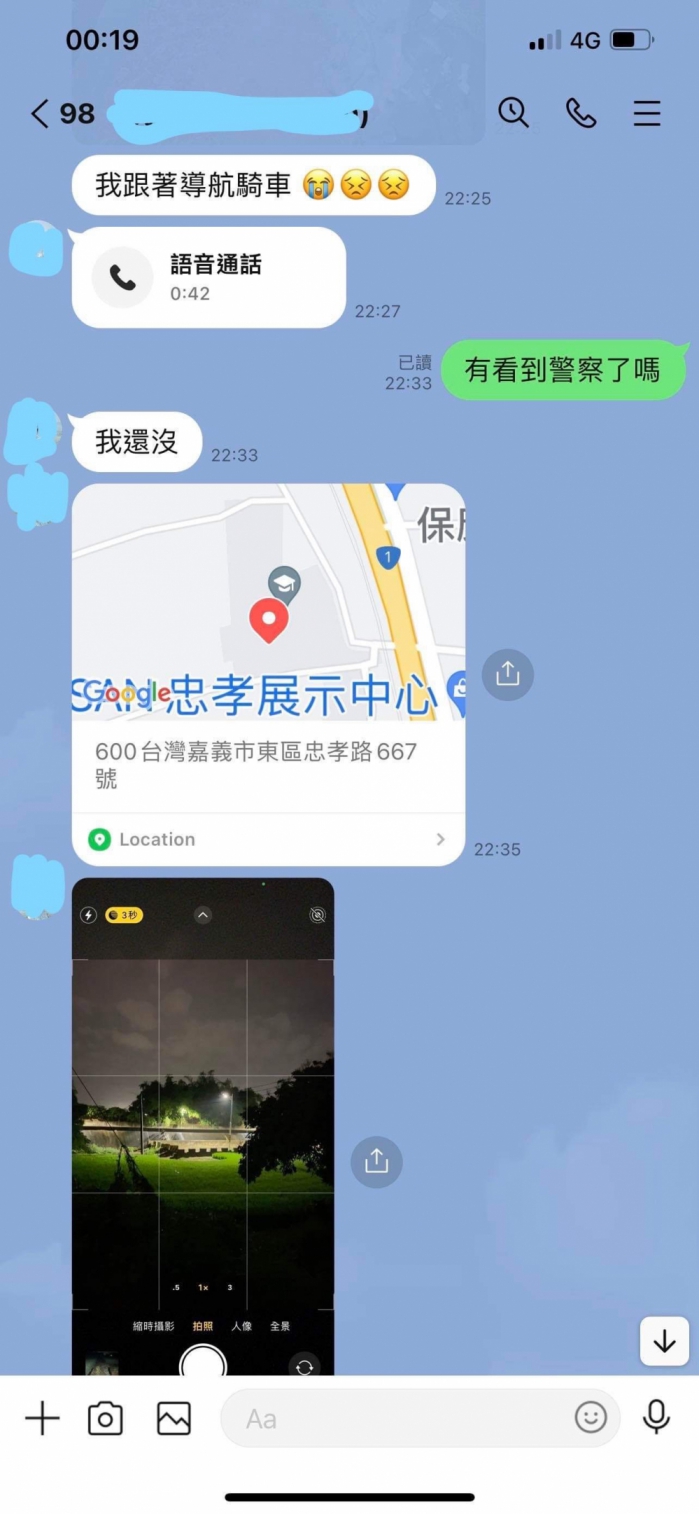
Task: Launch the camera to take a photo
Action: 105,1418
